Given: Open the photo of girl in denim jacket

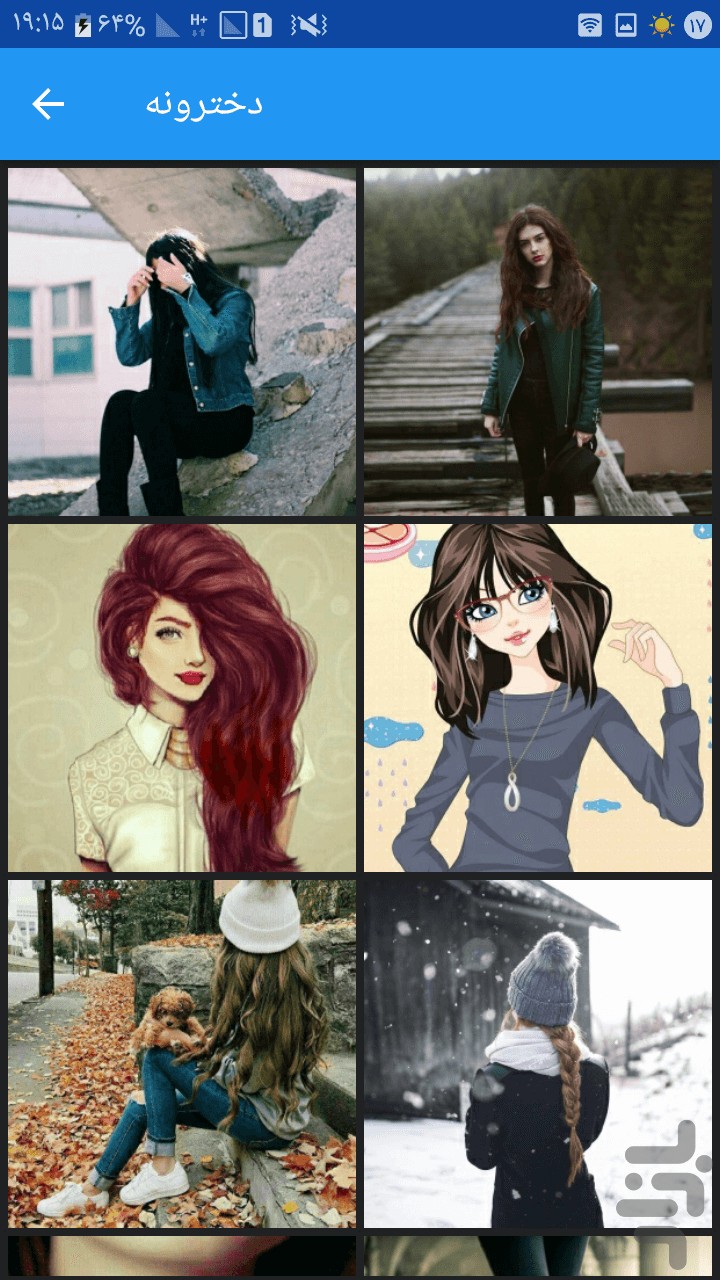Looking at the screenshot, I should 182,342.
